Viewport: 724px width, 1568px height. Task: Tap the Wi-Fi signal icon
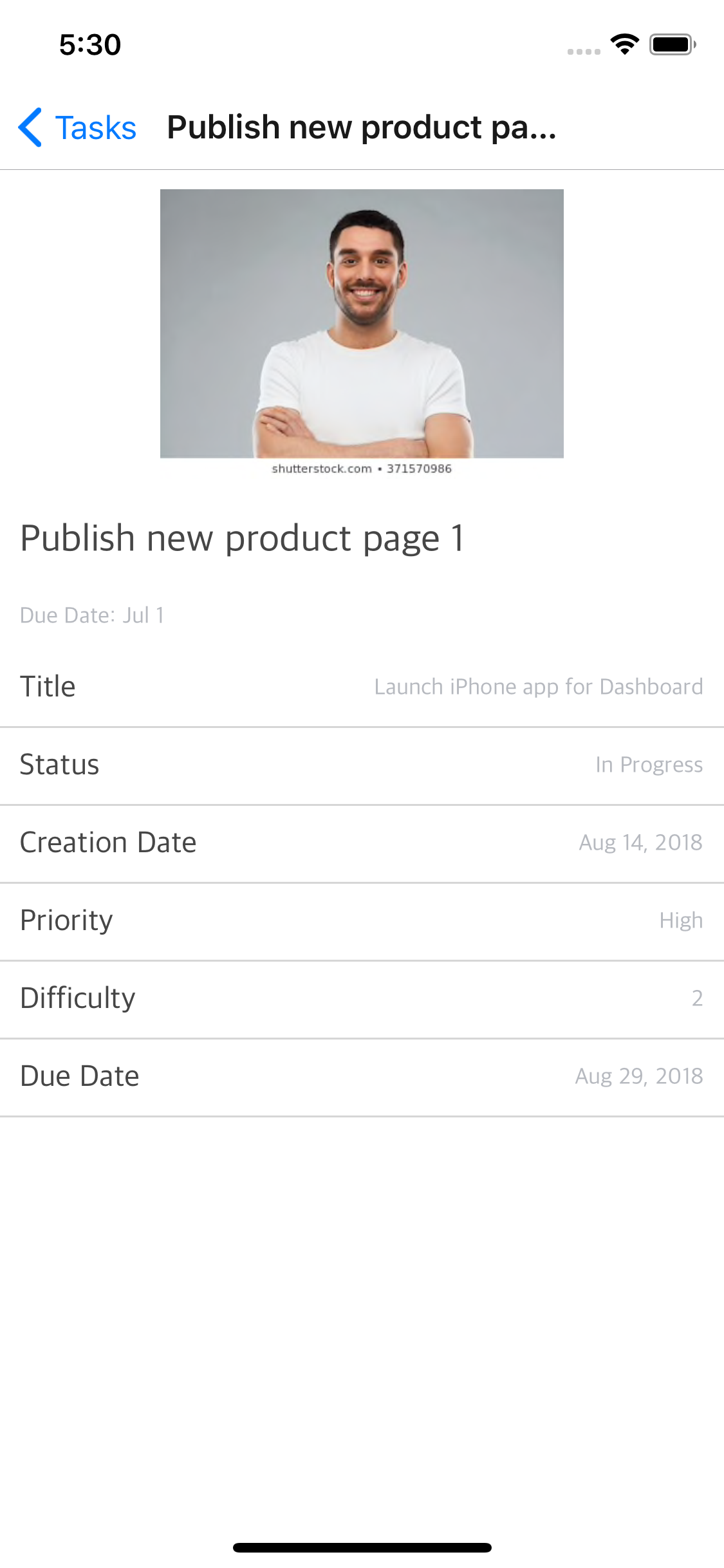[622, 44]
